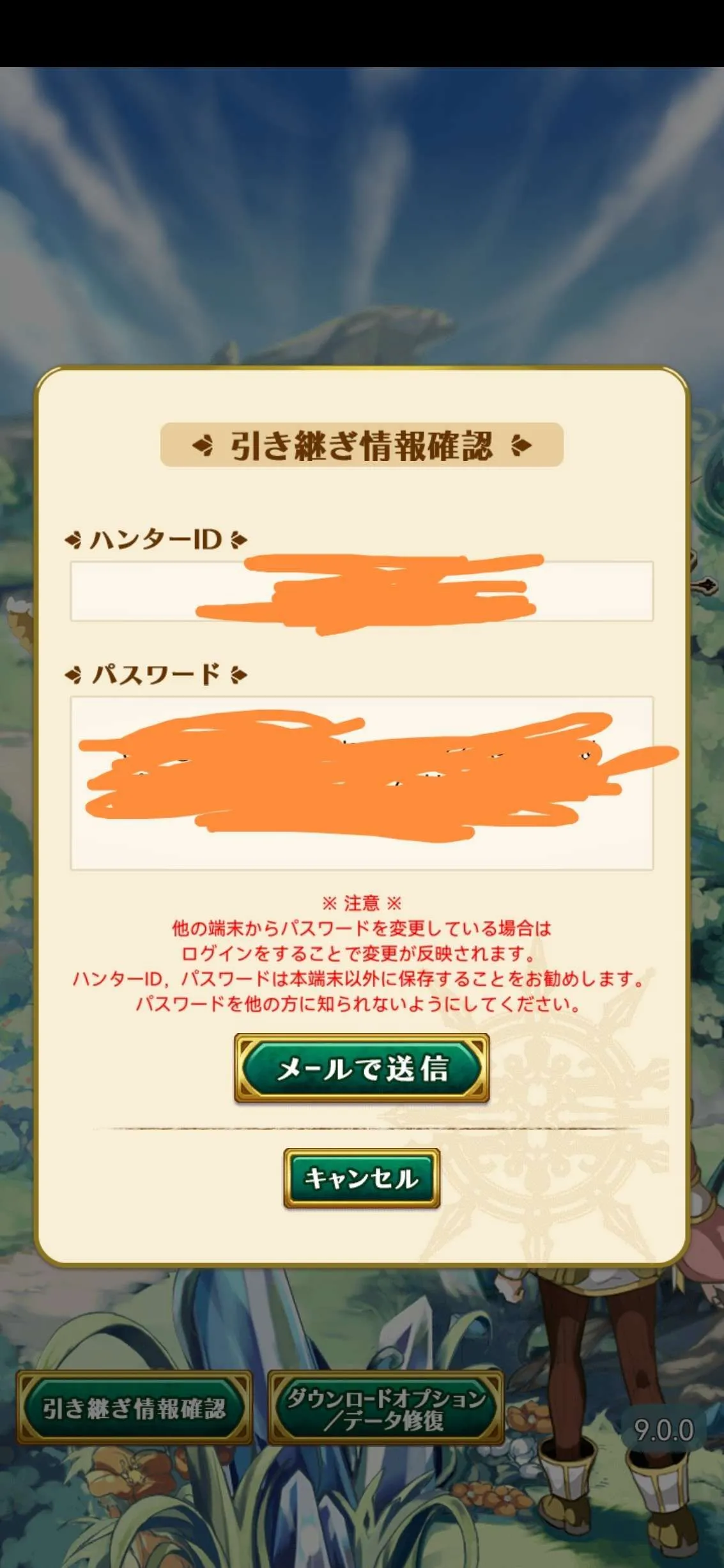Open ダウンロードオプション/データ修復
This screenshot has width=724, height=1568.
coord(385,1408)
